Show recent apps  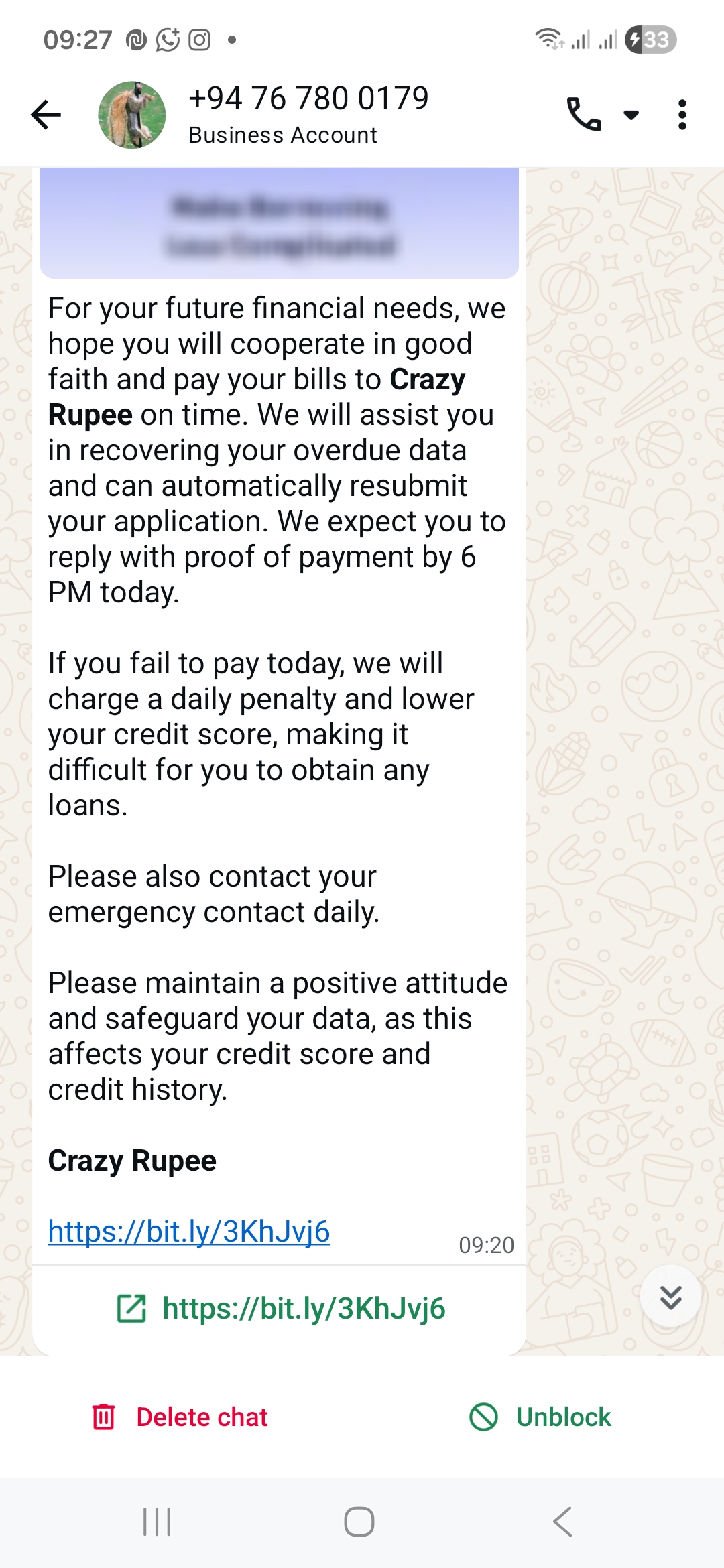tap(157, 1521)
